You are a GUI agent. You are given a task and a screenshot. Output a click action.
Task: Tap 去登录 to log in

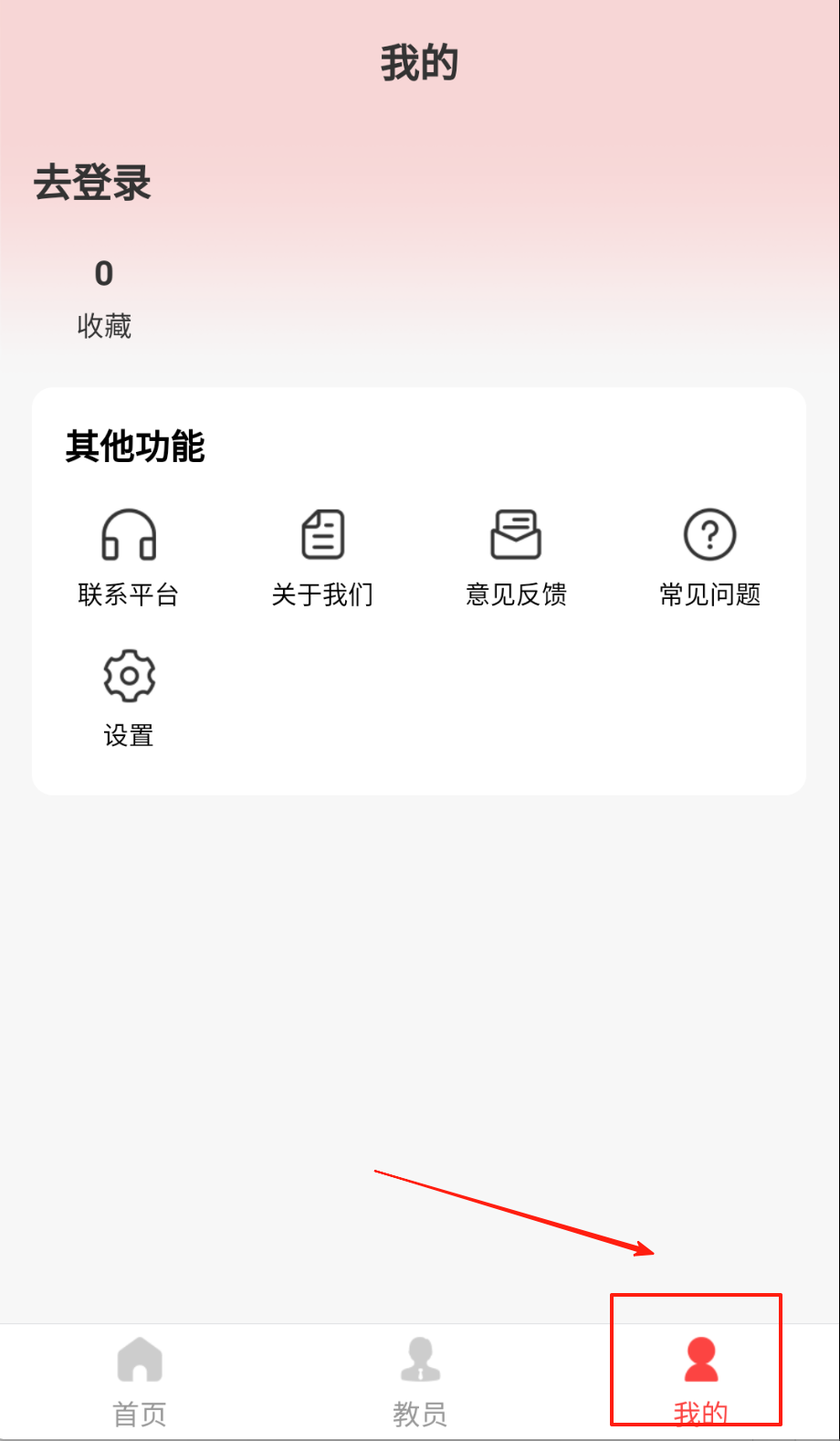[92, 183]
